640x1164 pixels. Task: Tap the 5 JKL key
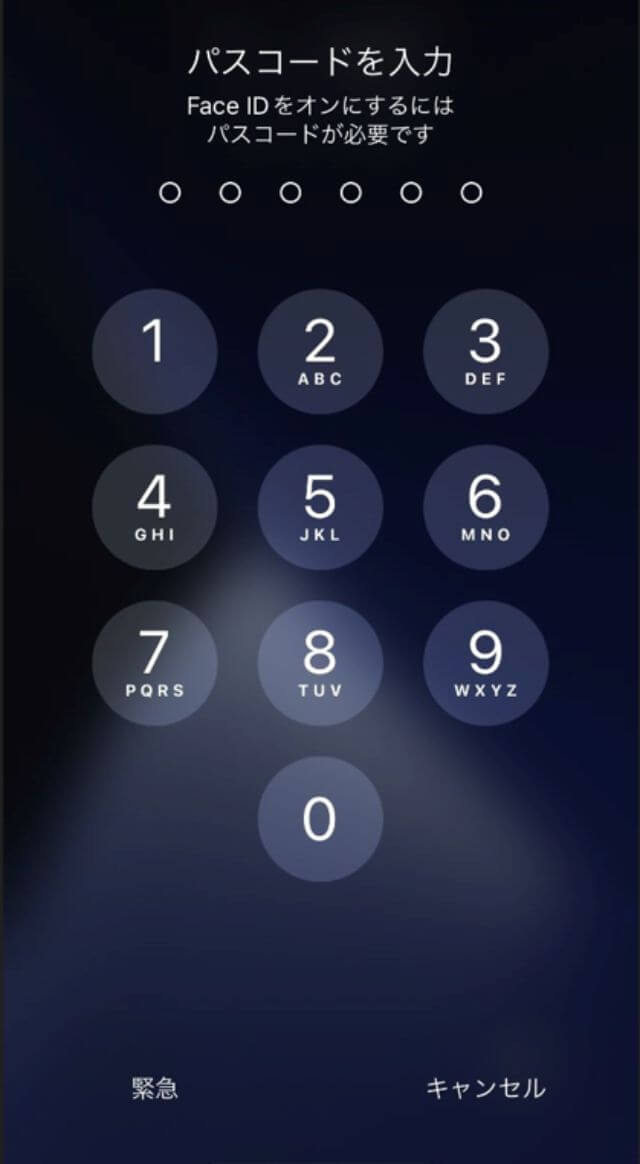320,507
